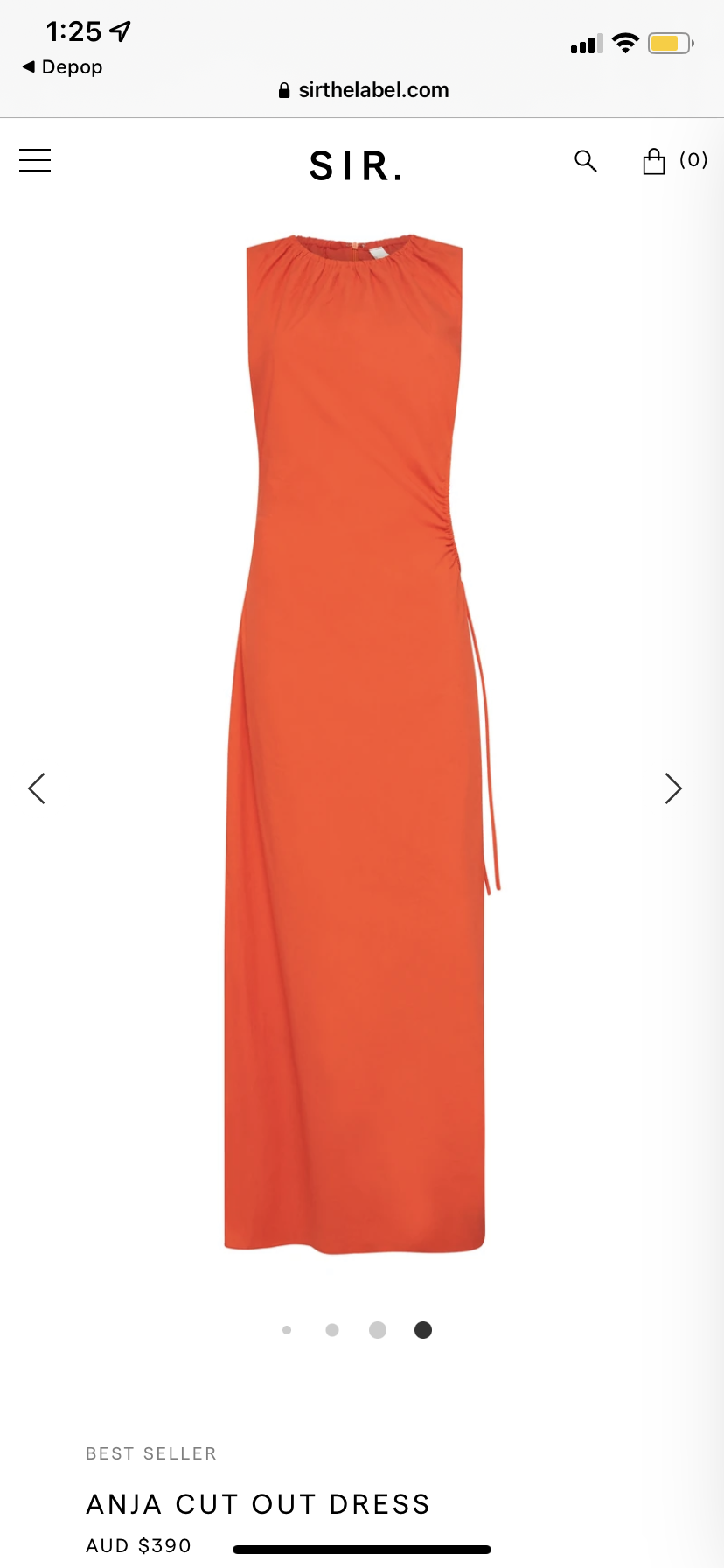Show the previous product image
The height and width of the screenshot is (1568, 724).
37,788
